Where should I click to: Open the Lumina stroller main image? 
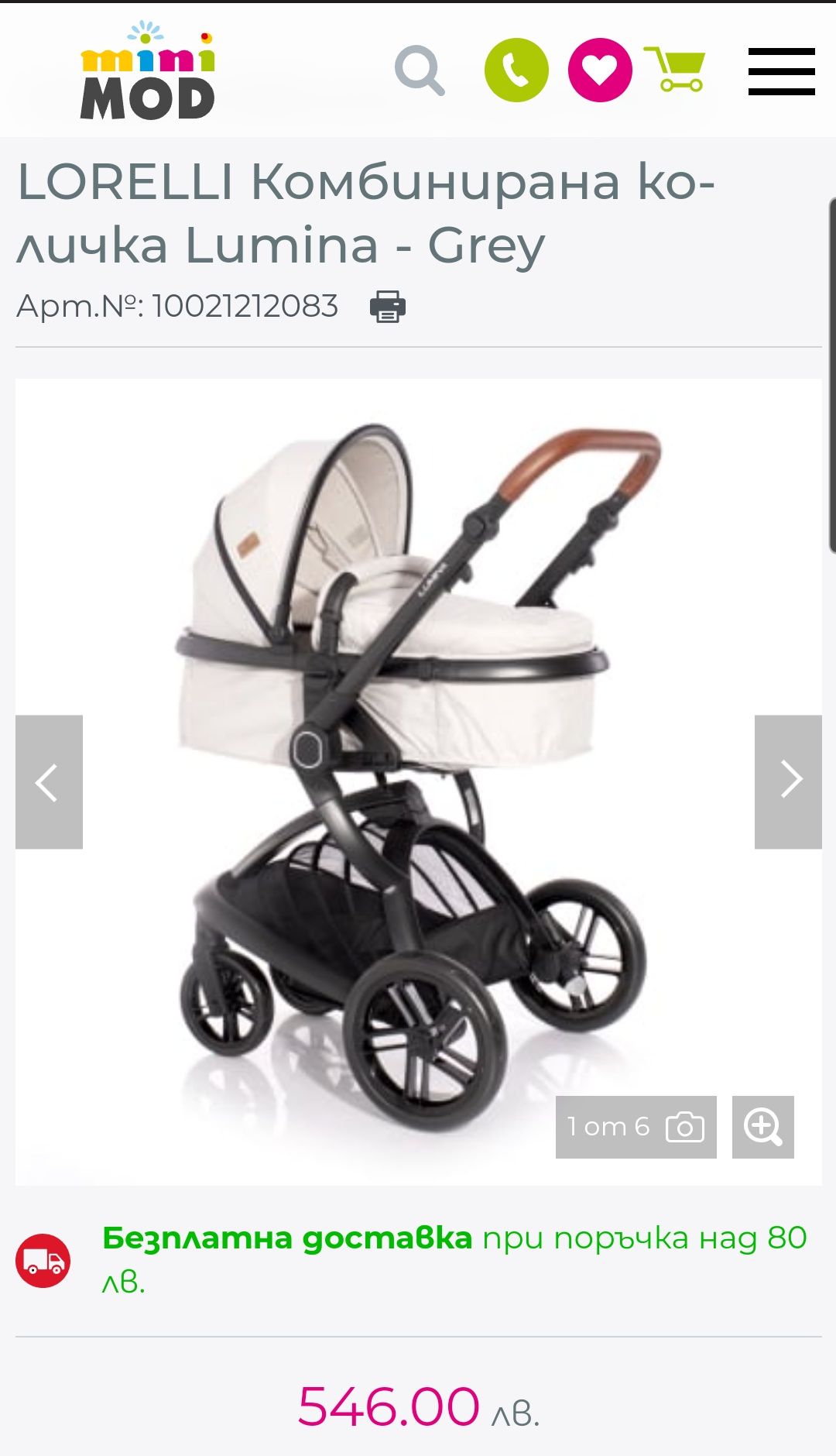pyautogui.click(x=418, y=774)
